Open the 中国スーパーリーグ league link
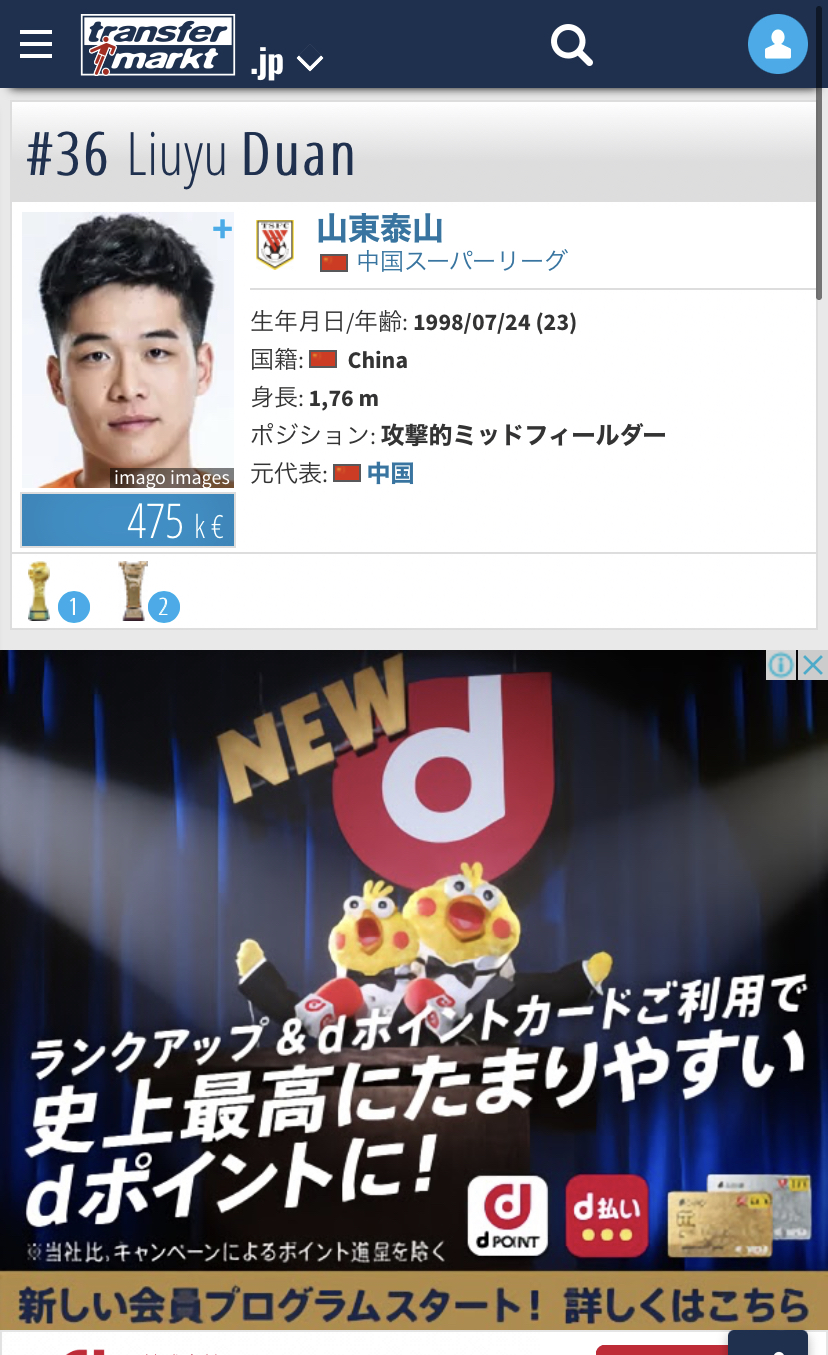828x1355 pixels. point(462,261)
